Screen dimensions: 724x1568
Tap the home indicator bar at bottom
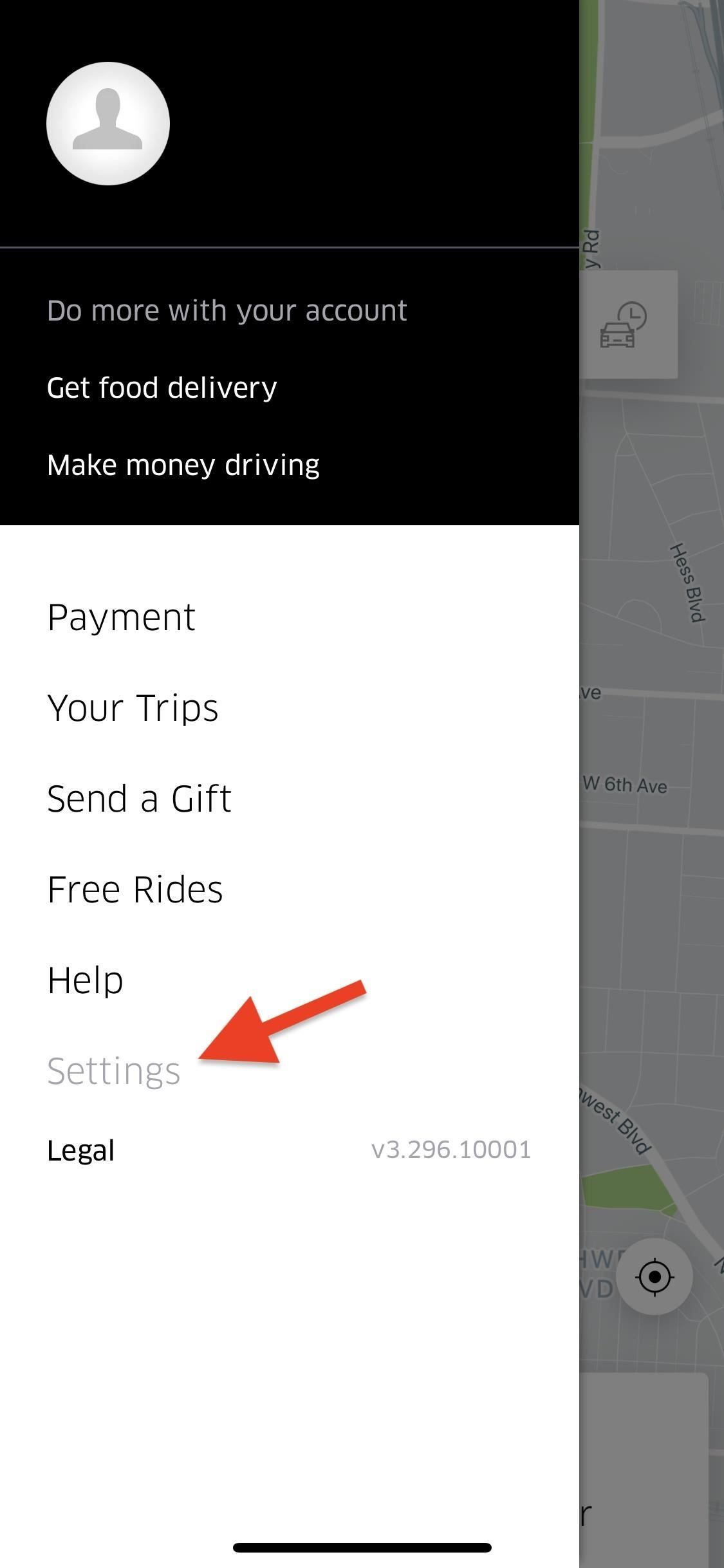pos(362,1547)
